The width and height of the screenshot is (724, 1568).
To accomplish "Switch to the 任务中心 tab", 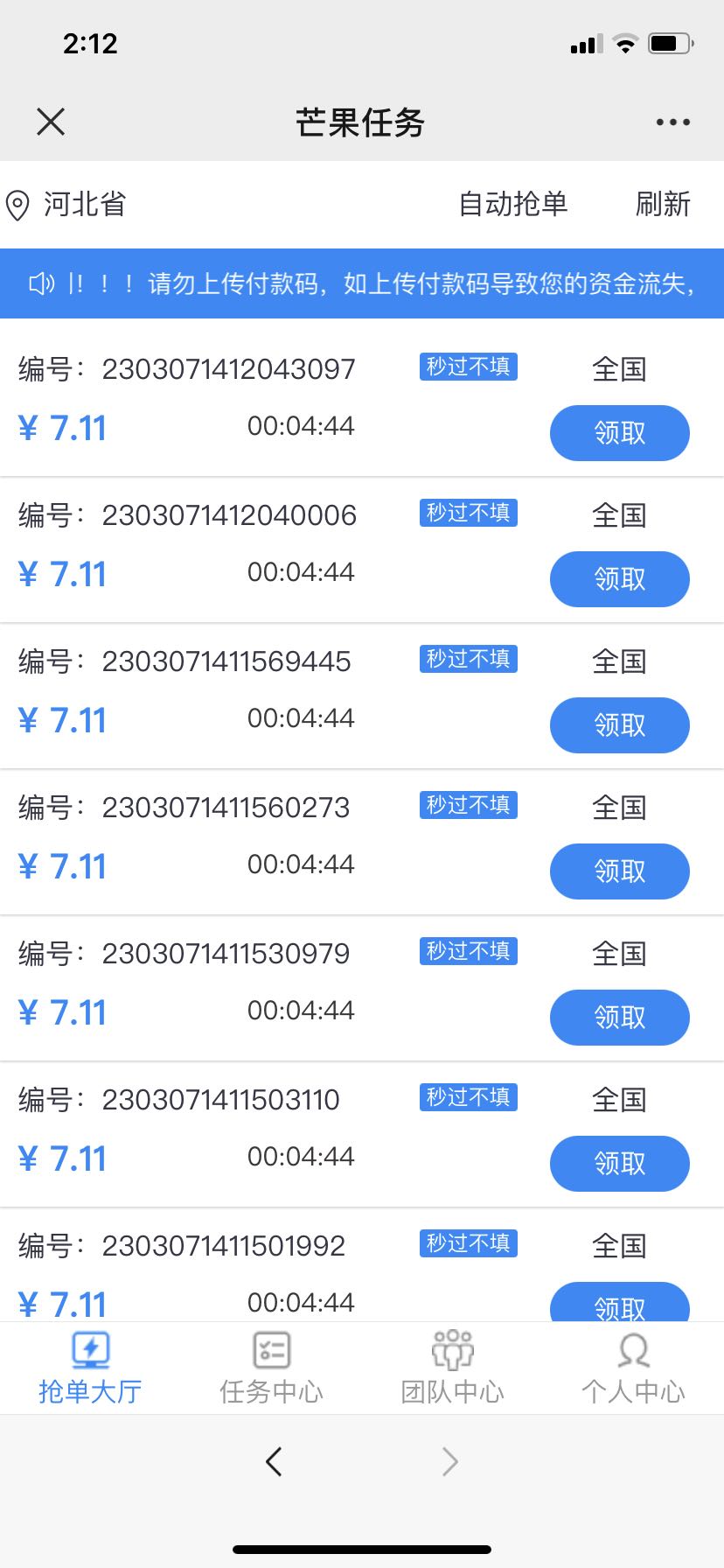I will (272, 1368).
